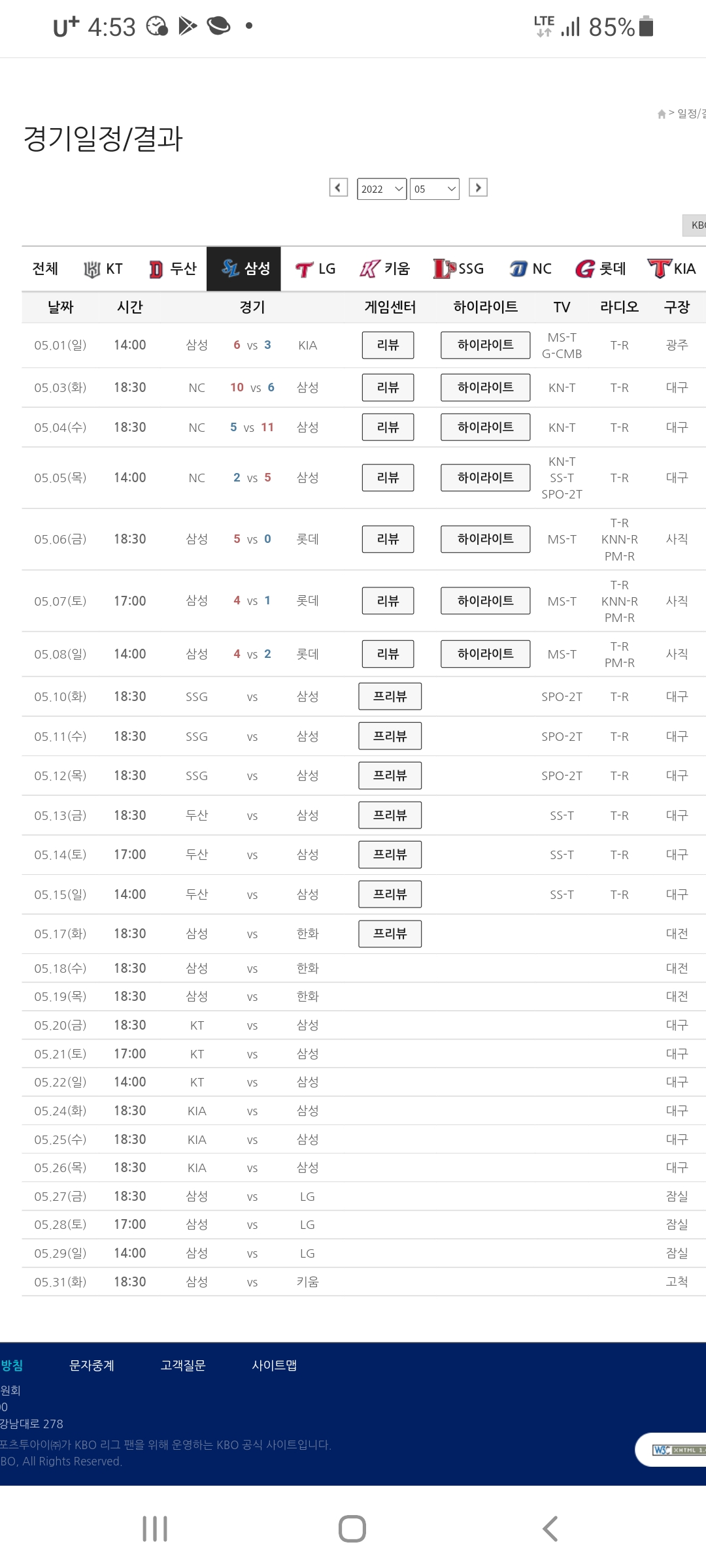The image size is (706, 1568).
Task: Watch 하이라이트 for the 05.03 game
Action: pyautogui.click(x=485, y=387)
